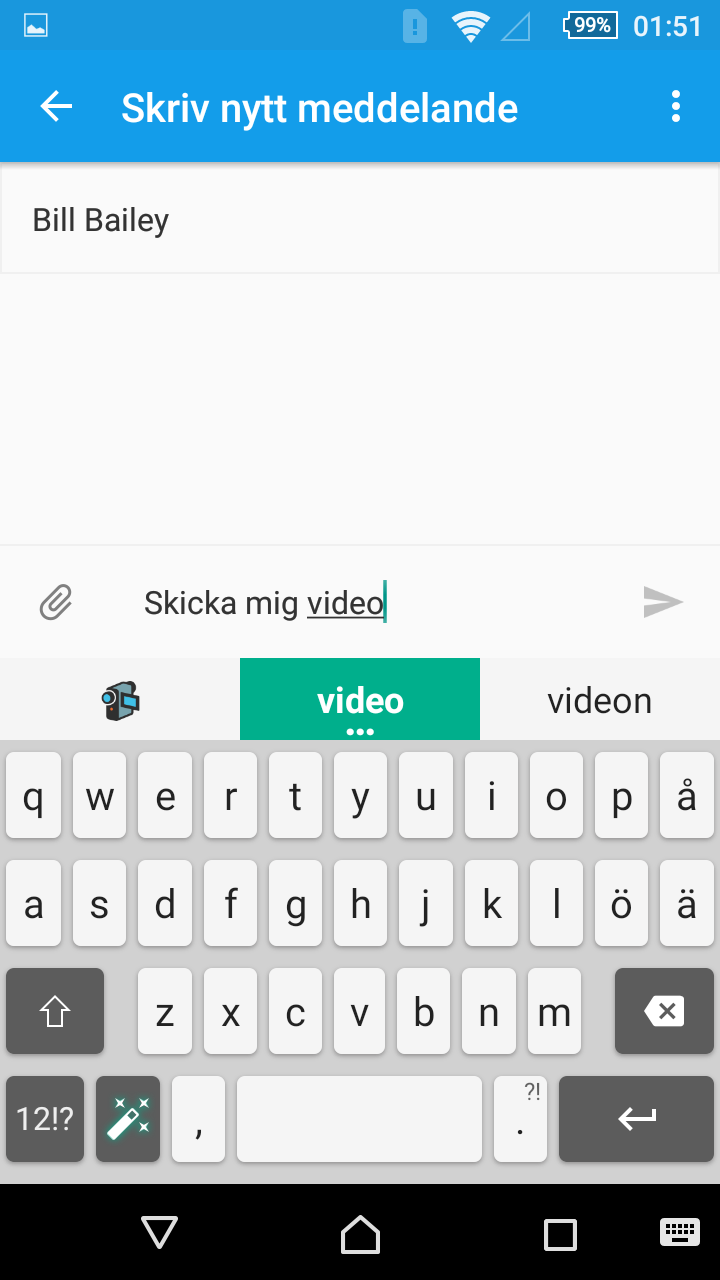The image size is (720, 1280).
Task: Insert the video camera emoji suggestion
Action: click(x=120, y=700)
